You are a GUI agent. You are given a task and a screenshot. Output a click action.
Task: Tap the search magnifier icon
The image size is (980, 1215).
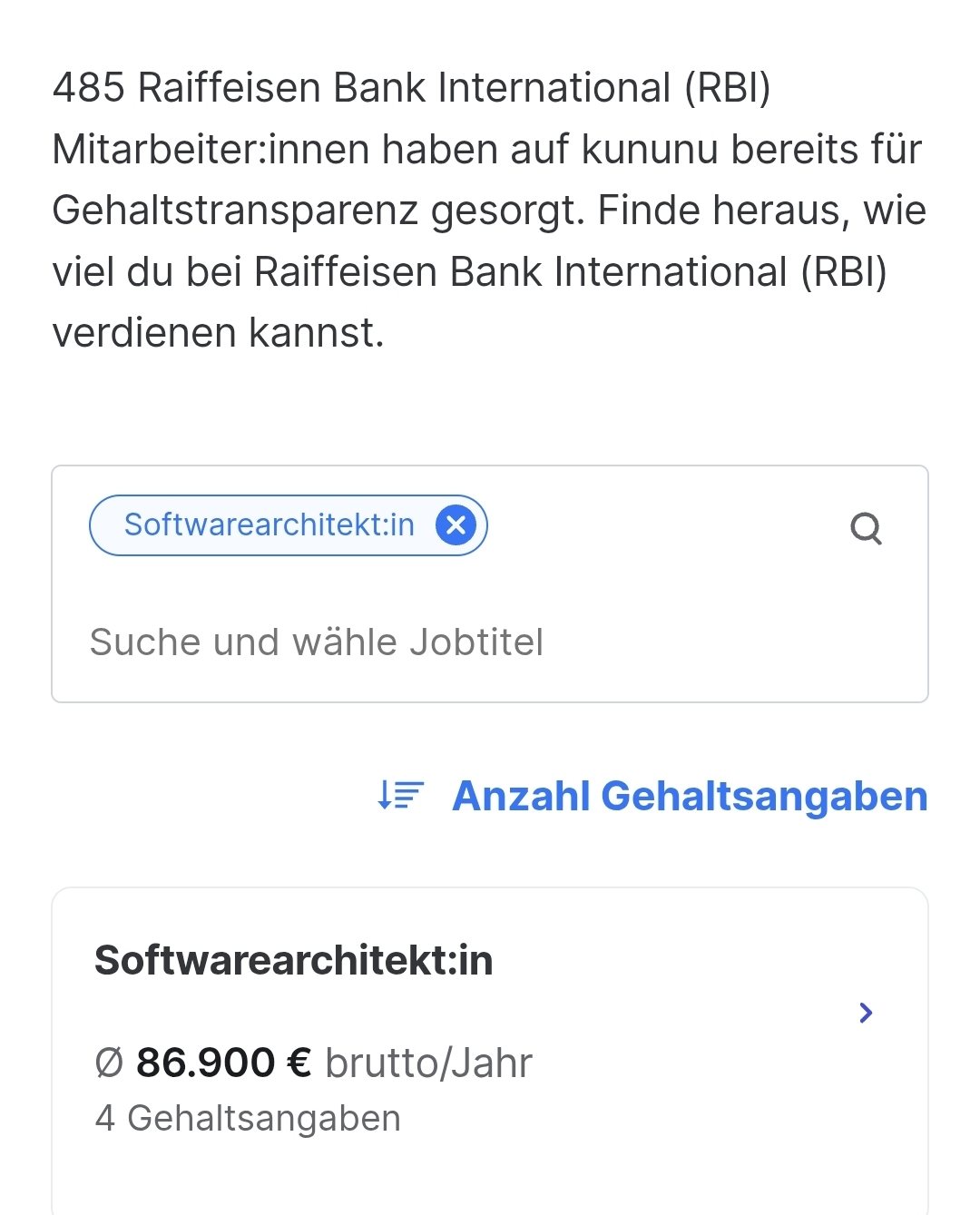coord(866,528)
